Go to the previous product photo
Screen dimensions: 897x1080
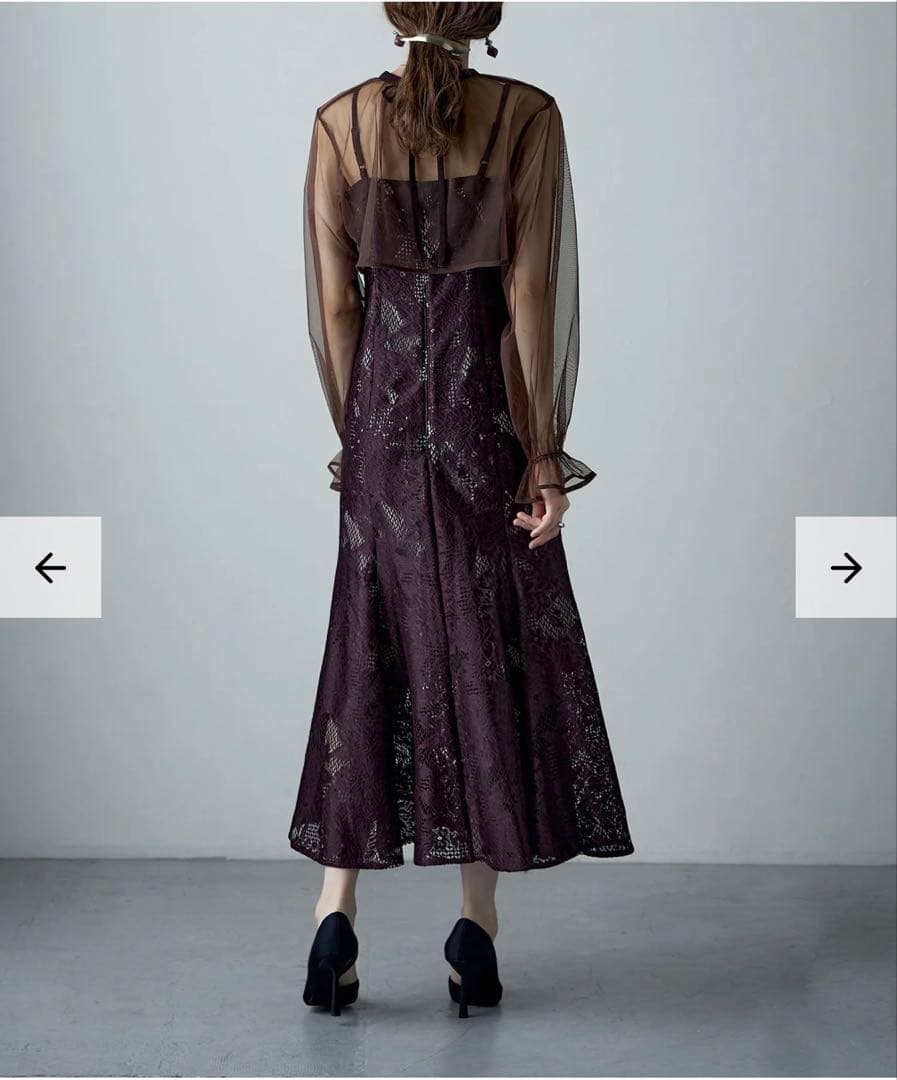point(50,567)
